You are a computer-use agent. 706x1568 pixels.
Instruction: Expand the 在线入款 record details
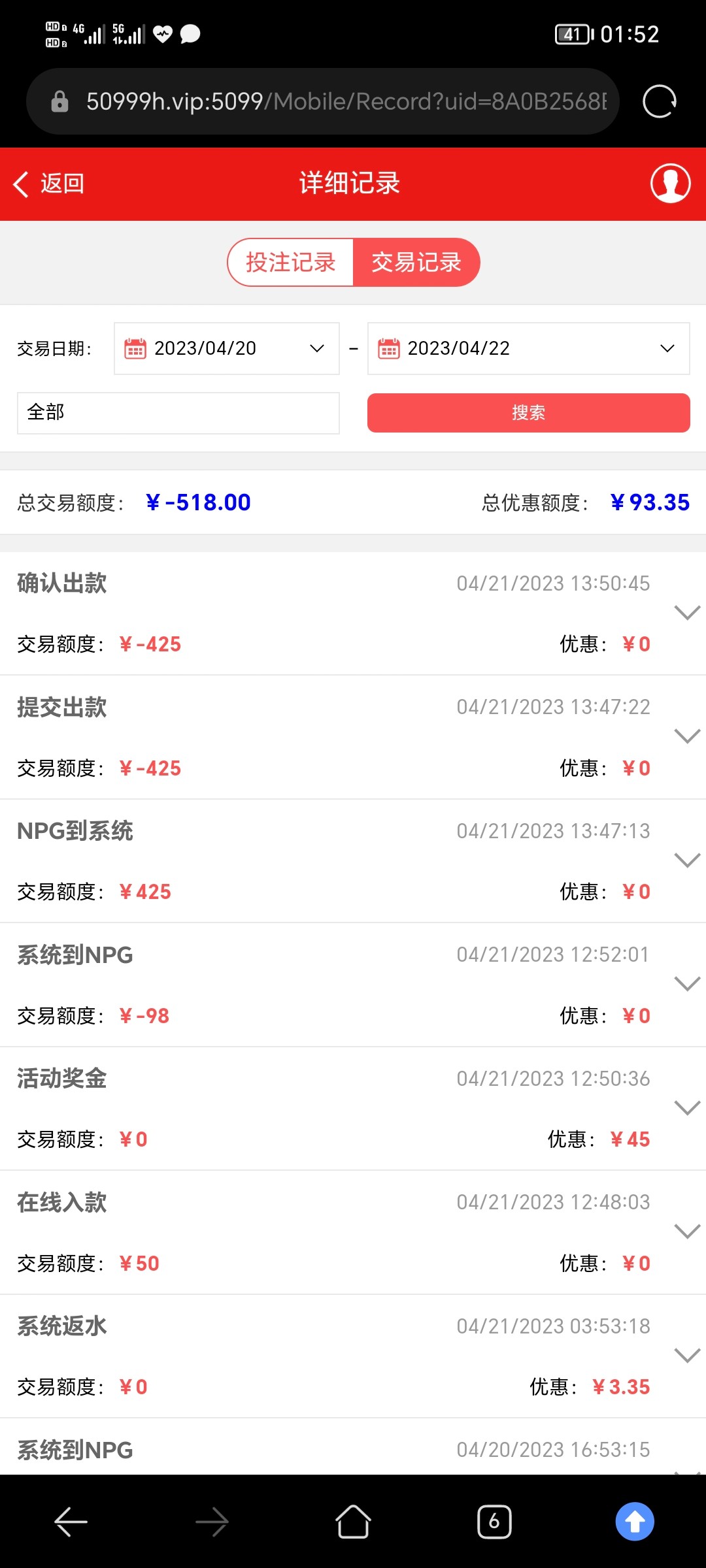tap(686, 1232)
